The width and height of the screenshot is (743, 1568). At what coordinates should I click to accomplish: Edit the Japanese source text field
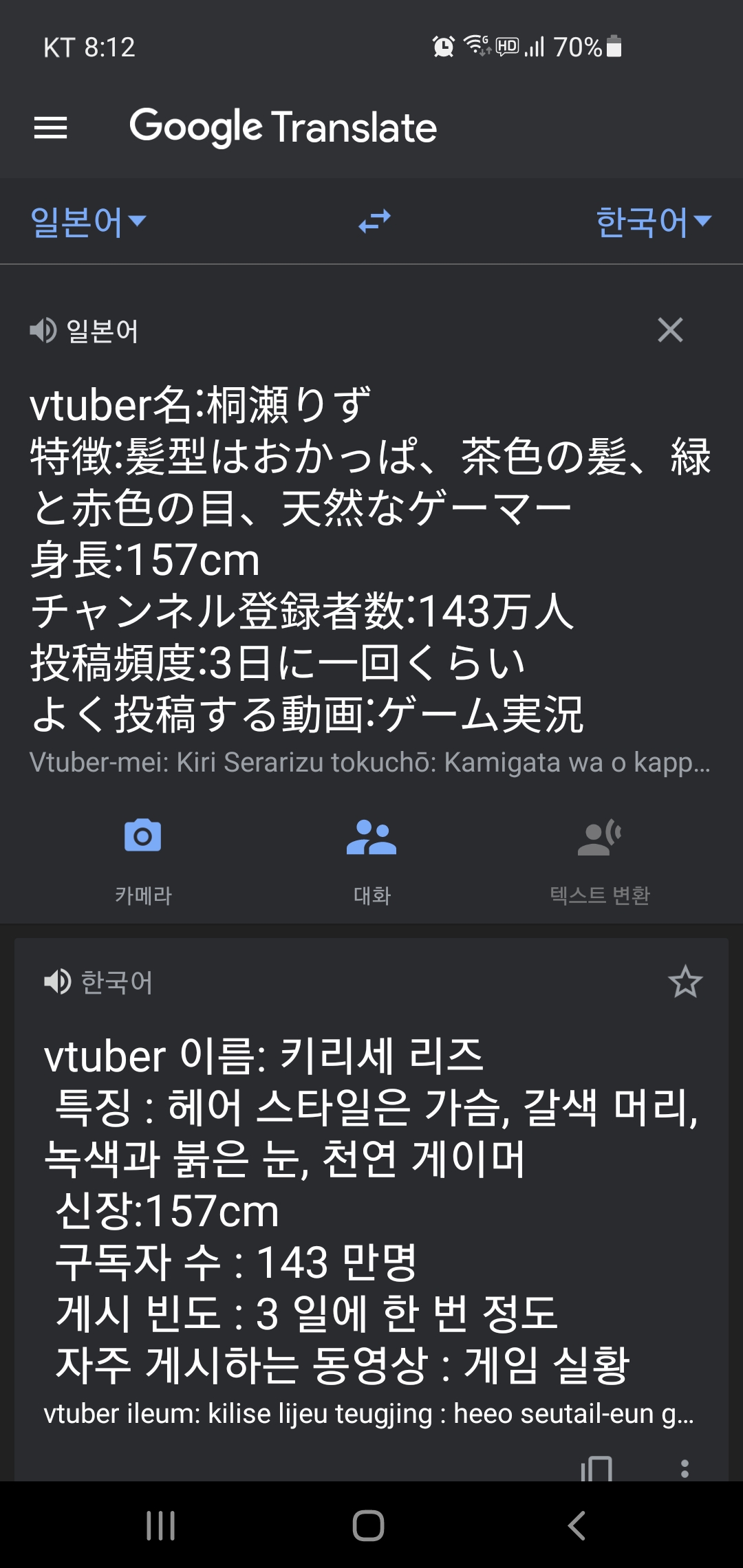[371, 558]
